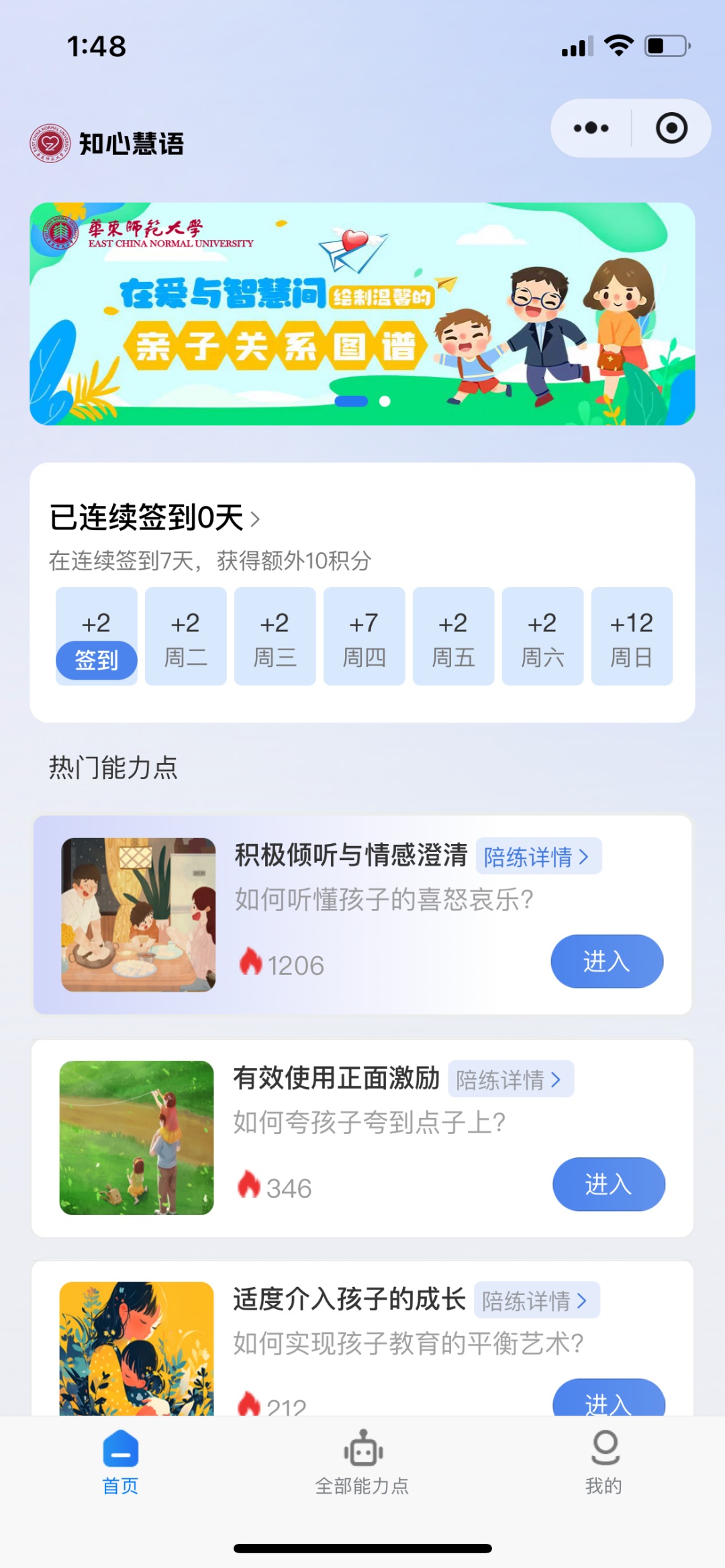Open 已连续签到0天 details
This screenshot has height=1568, width=725.
click(x=154, y=518)
